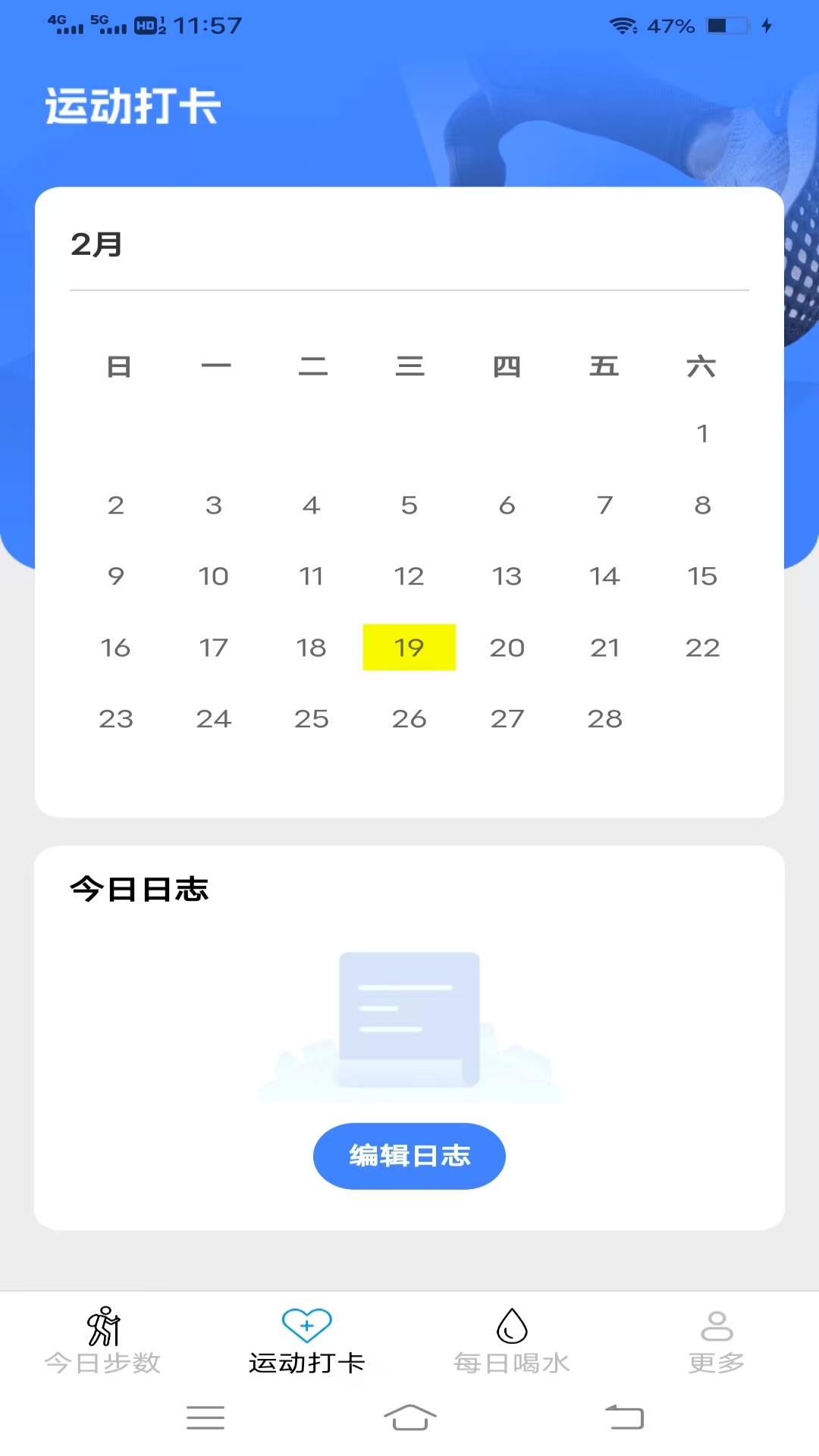The height and width of the screenshot is (1456, 819).
Task: Open the 每日喝水 tab
Action: click(512, 1341)
